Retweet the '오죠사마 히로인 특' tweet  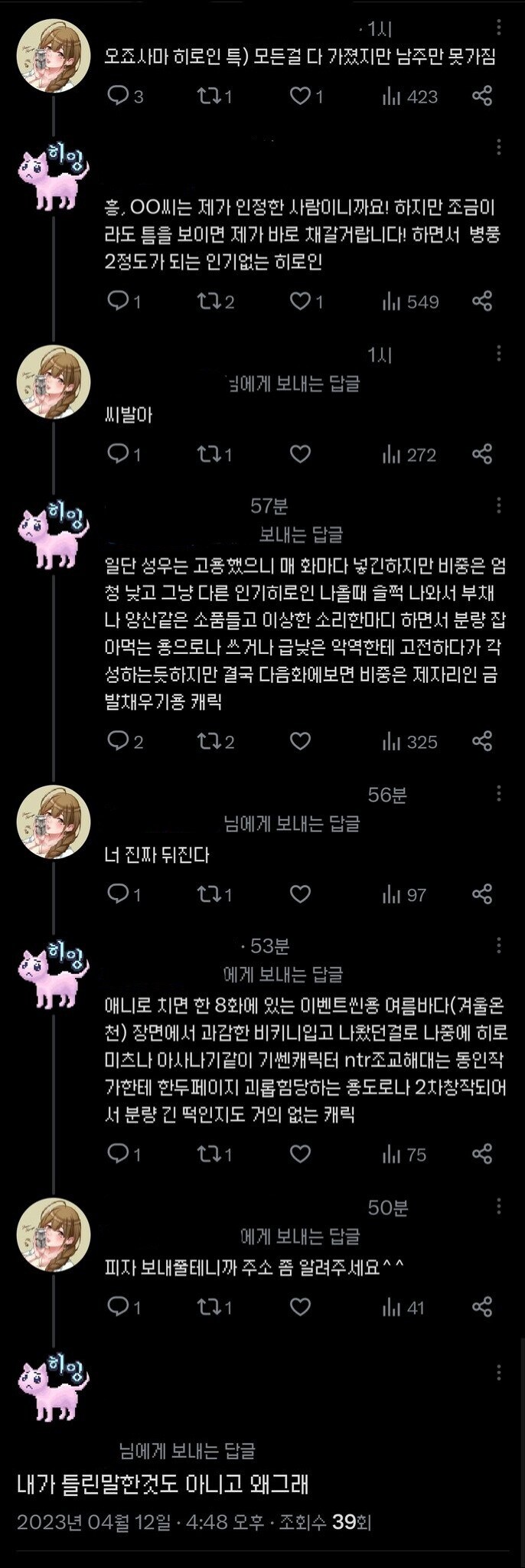208,96
